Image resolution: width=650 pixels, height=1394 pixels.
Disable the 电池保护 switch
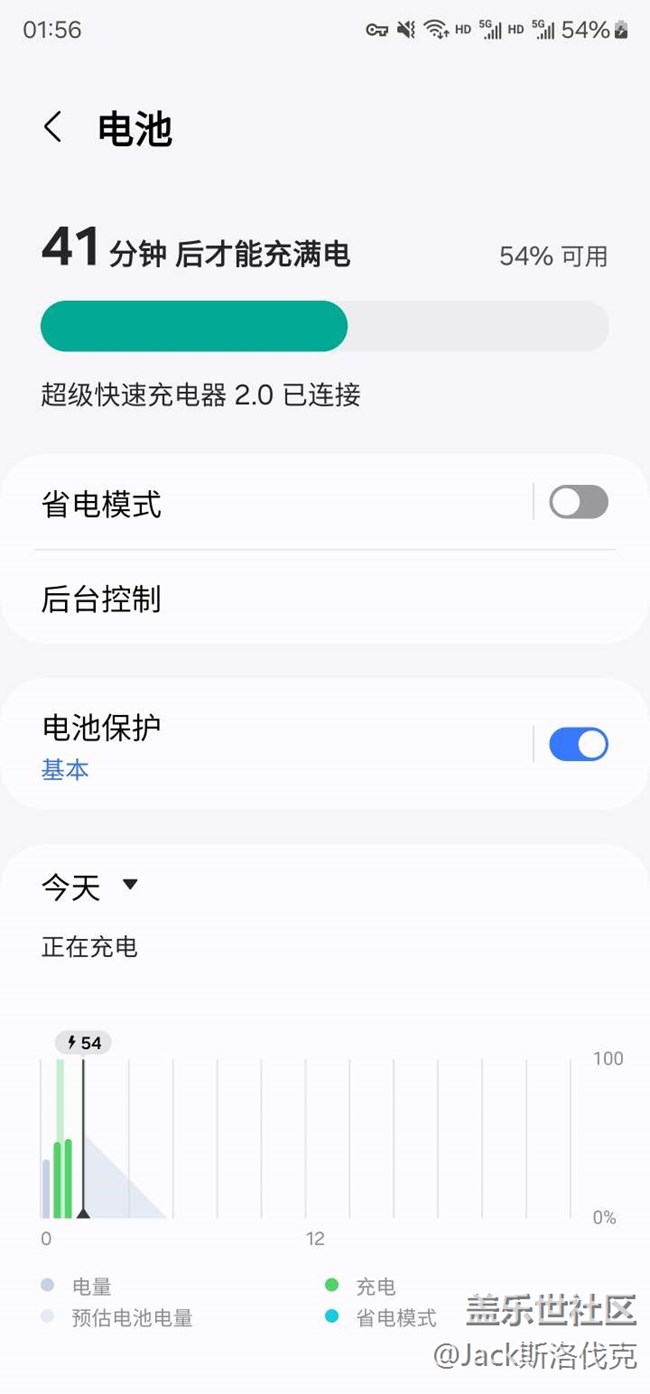tap(578, 745)
